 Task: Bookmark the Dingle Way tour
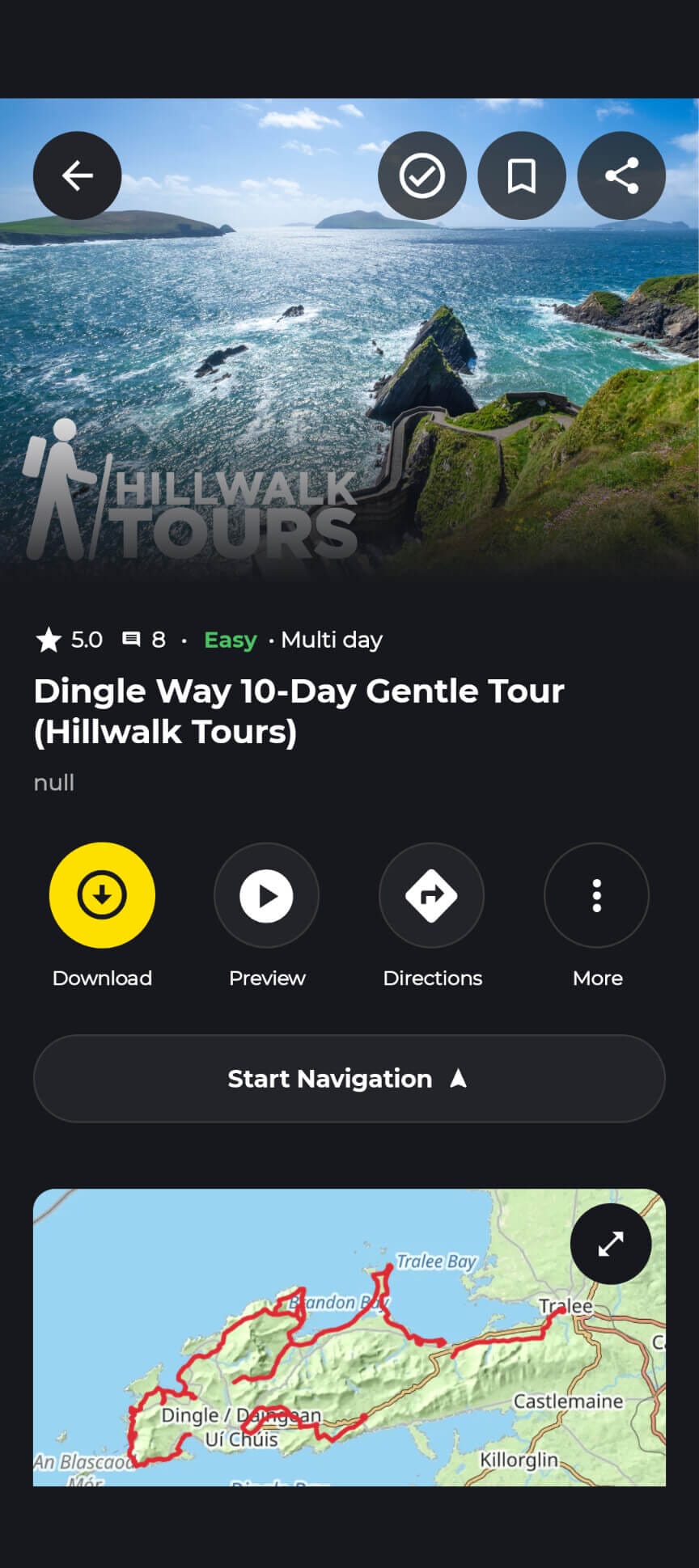point(522,175)
